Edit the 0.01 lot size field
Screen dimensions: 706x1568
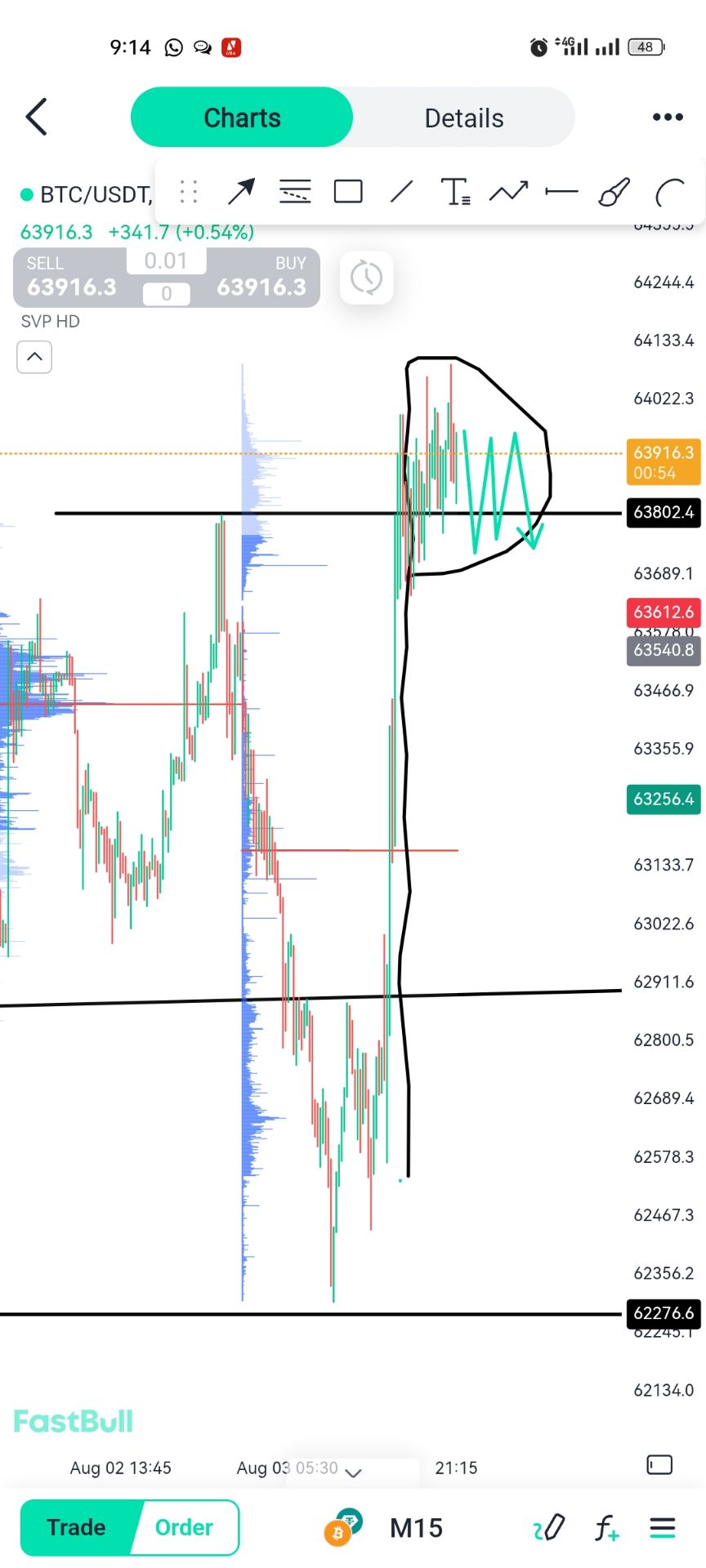click(x=166, y=261)
